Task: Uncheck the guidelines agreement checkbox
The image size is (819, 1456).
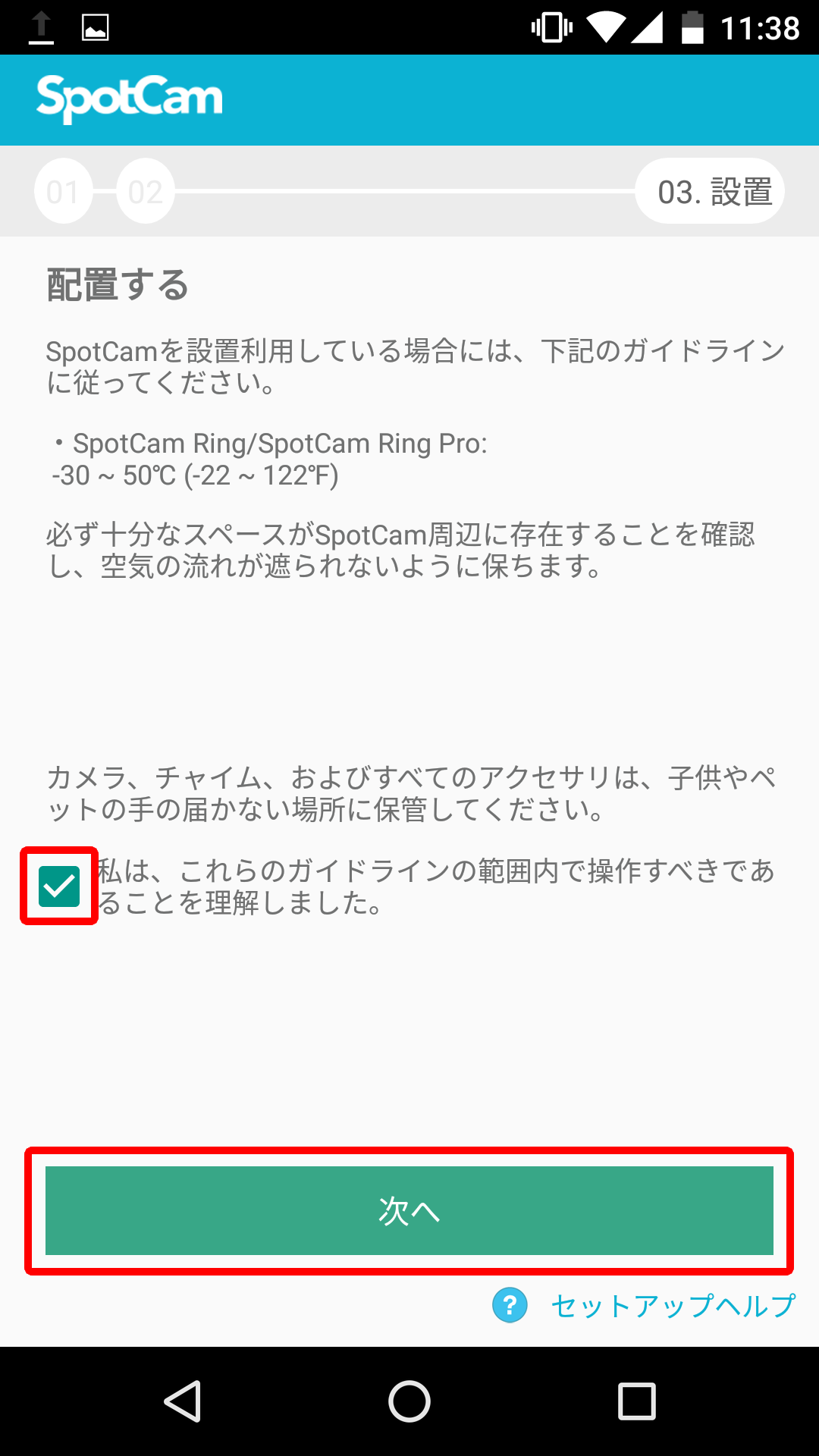Action: [59, 886]
